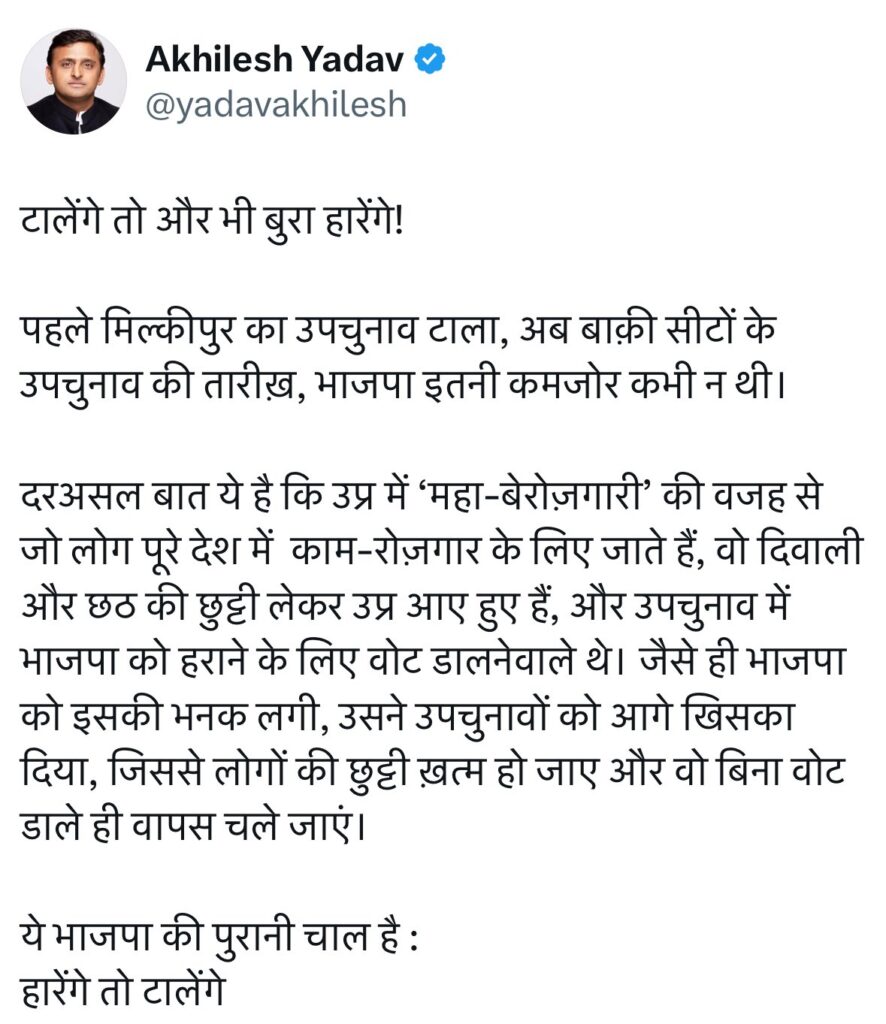Open Akhilesh Yadav's profile picture
This screenshot has height=1024, width=886.
click(74, 82)
